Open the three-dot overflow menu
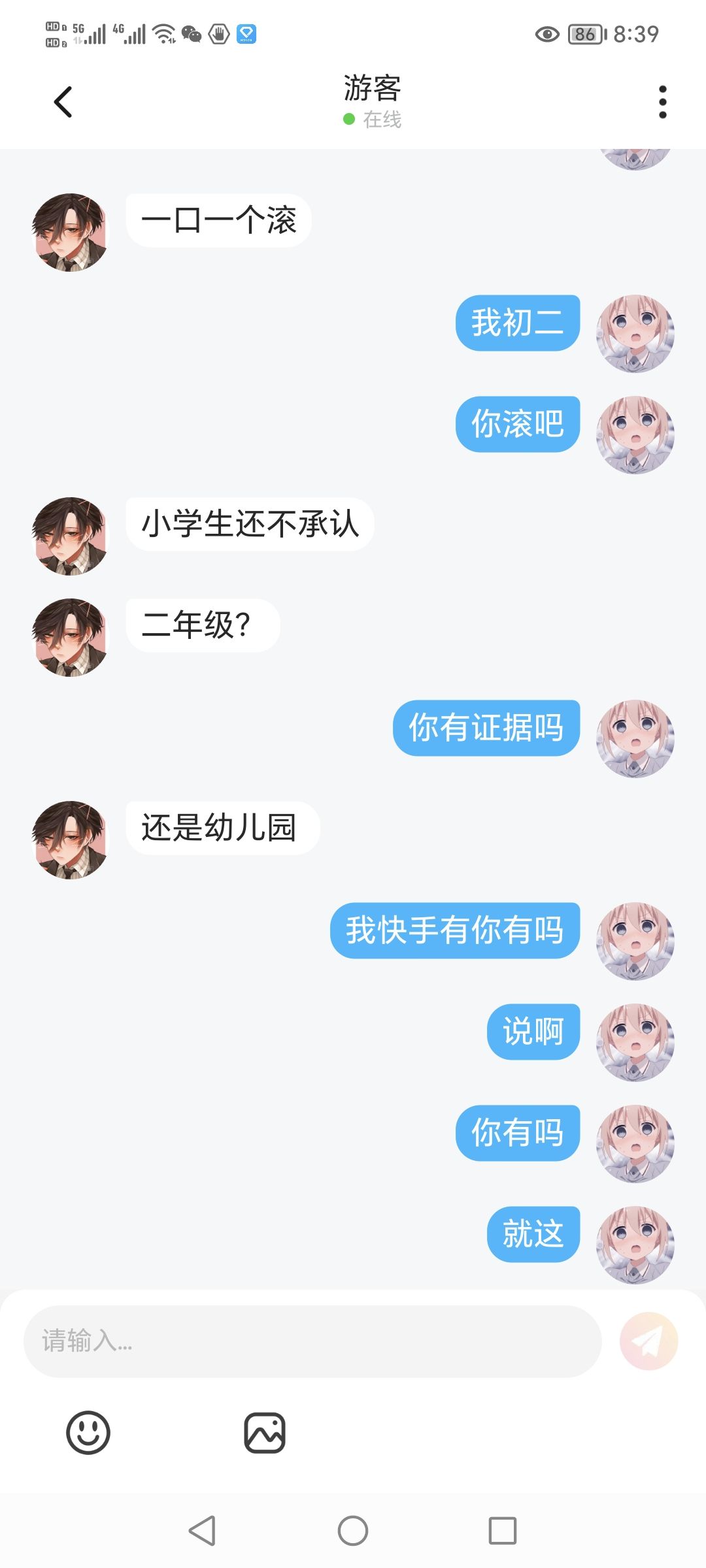 pos(663,102)
